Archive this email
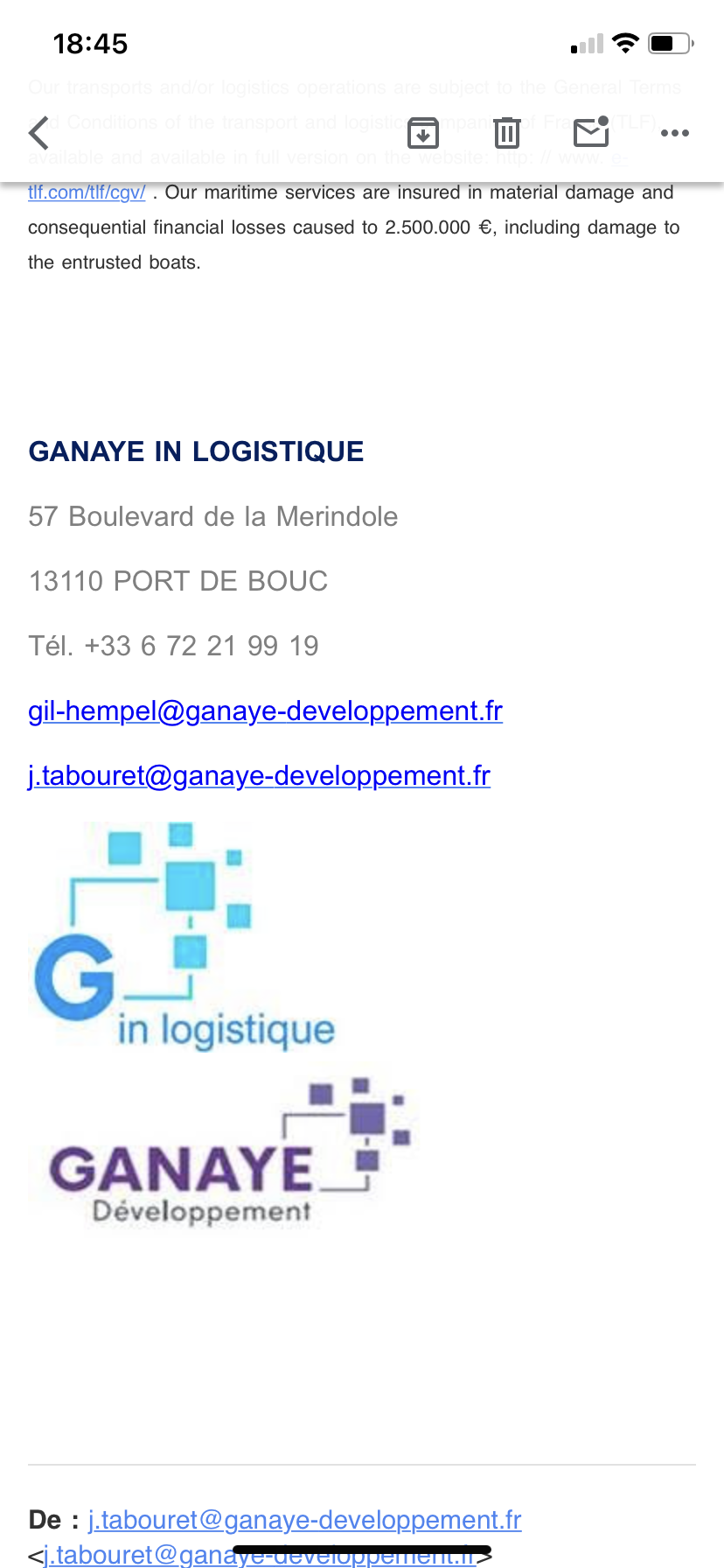This screenshot has height=1568, width=724. coord(423,133)
